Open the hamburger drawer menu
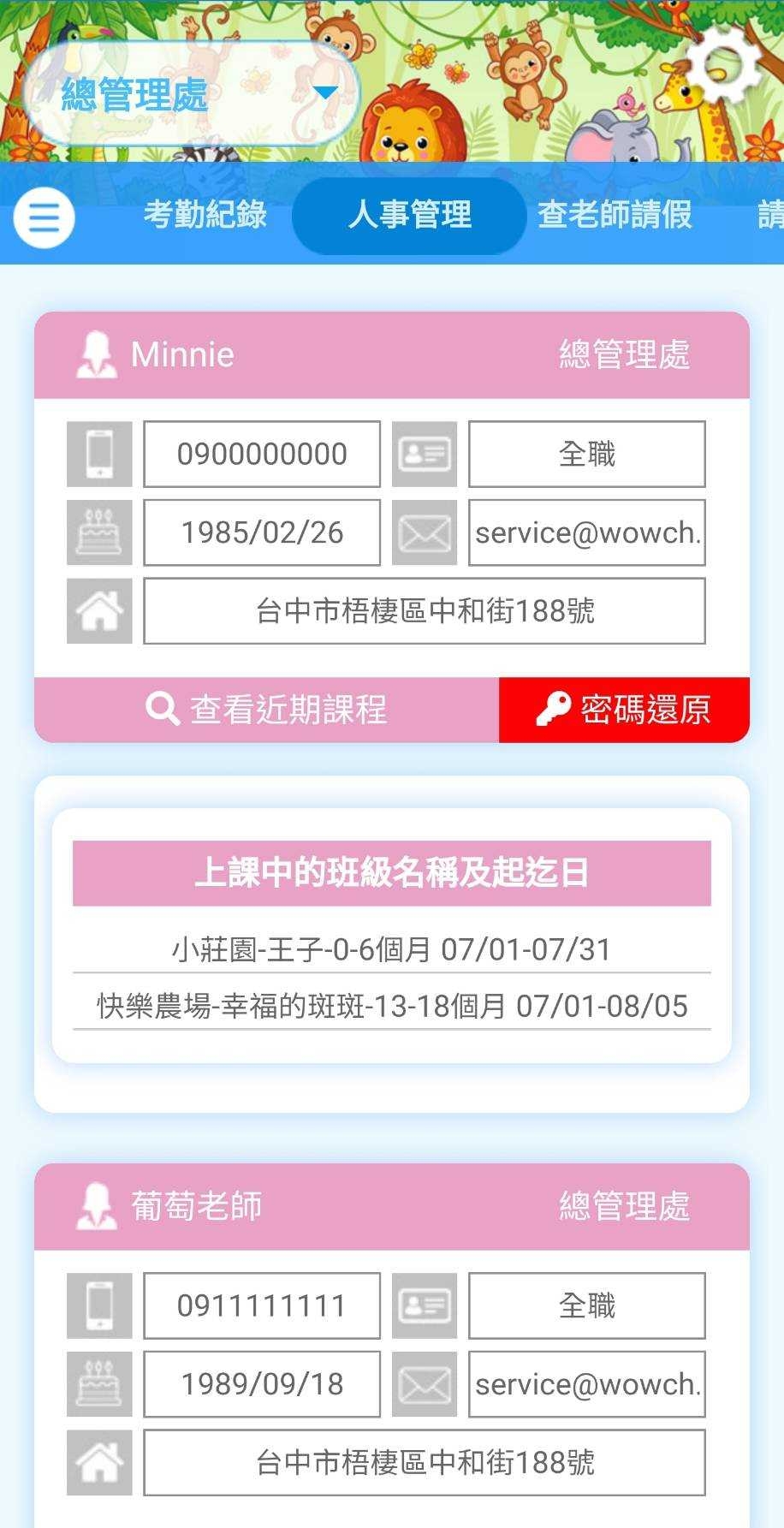The width and height of the screenshot is (784, 1528). 44,217
